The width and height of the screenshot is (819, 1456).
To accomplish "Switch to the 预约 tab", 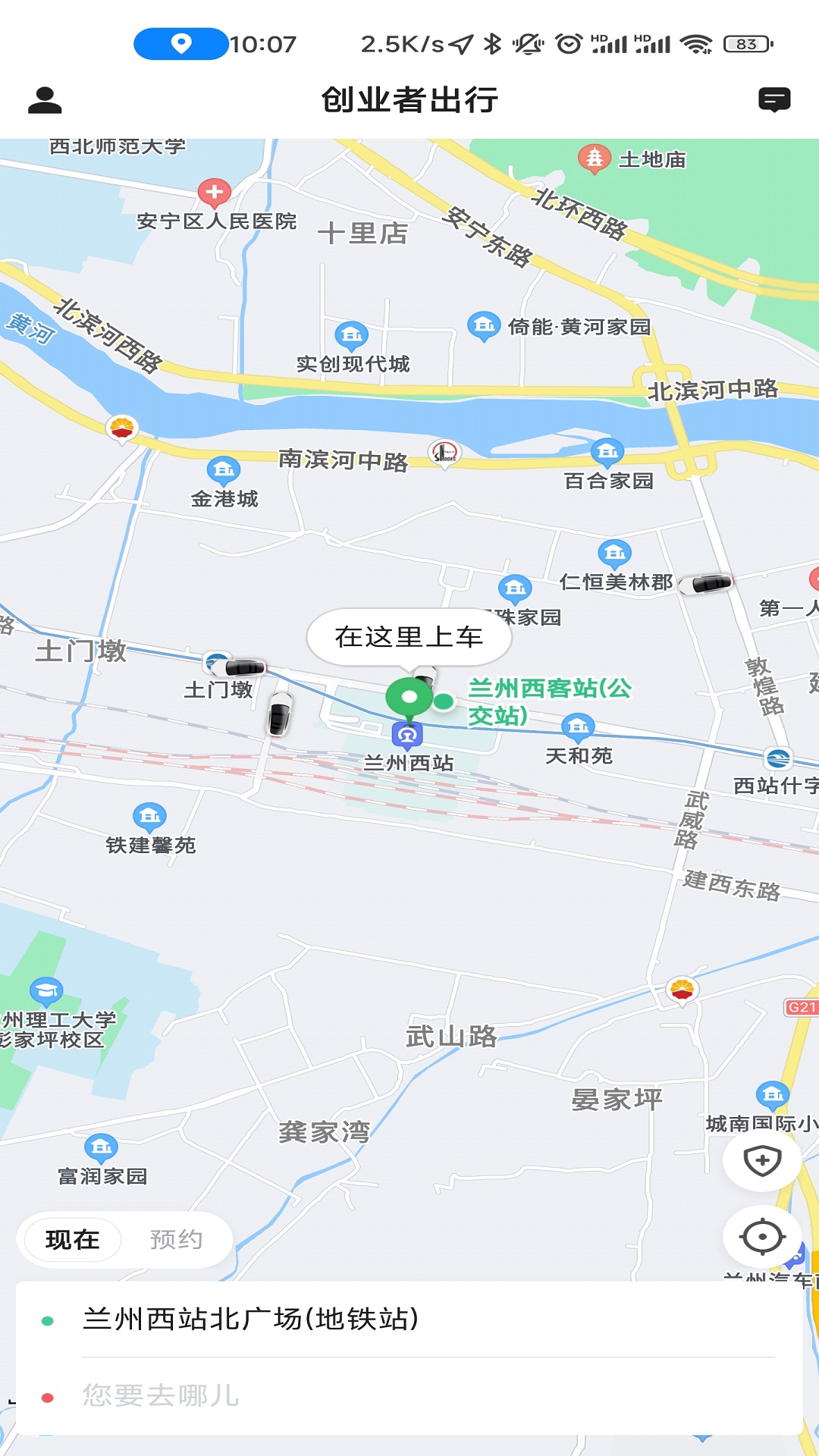I will pos(176,1240).
